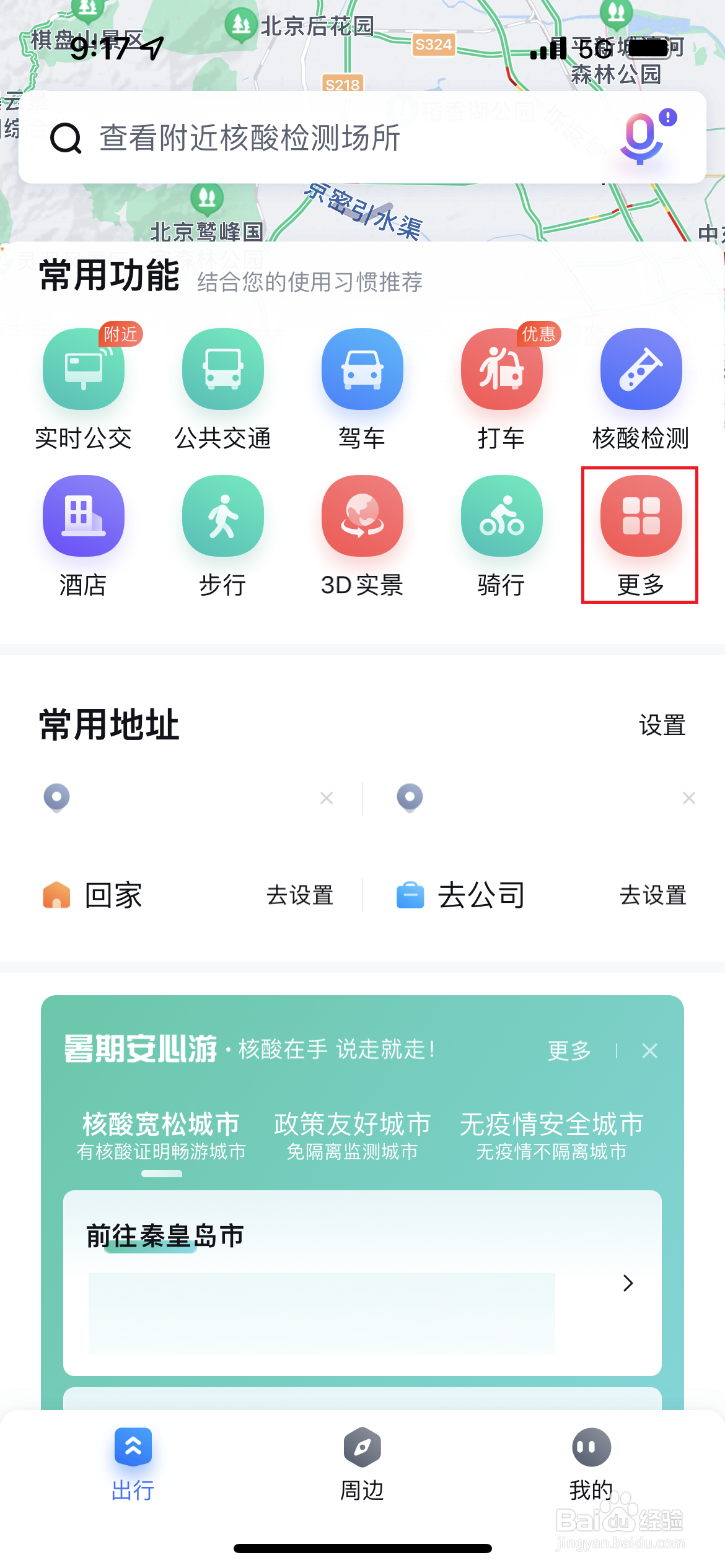Screen dimensions: 725x1568
Task: Tap 去设置 to set home address
Action: coord(300,895)
